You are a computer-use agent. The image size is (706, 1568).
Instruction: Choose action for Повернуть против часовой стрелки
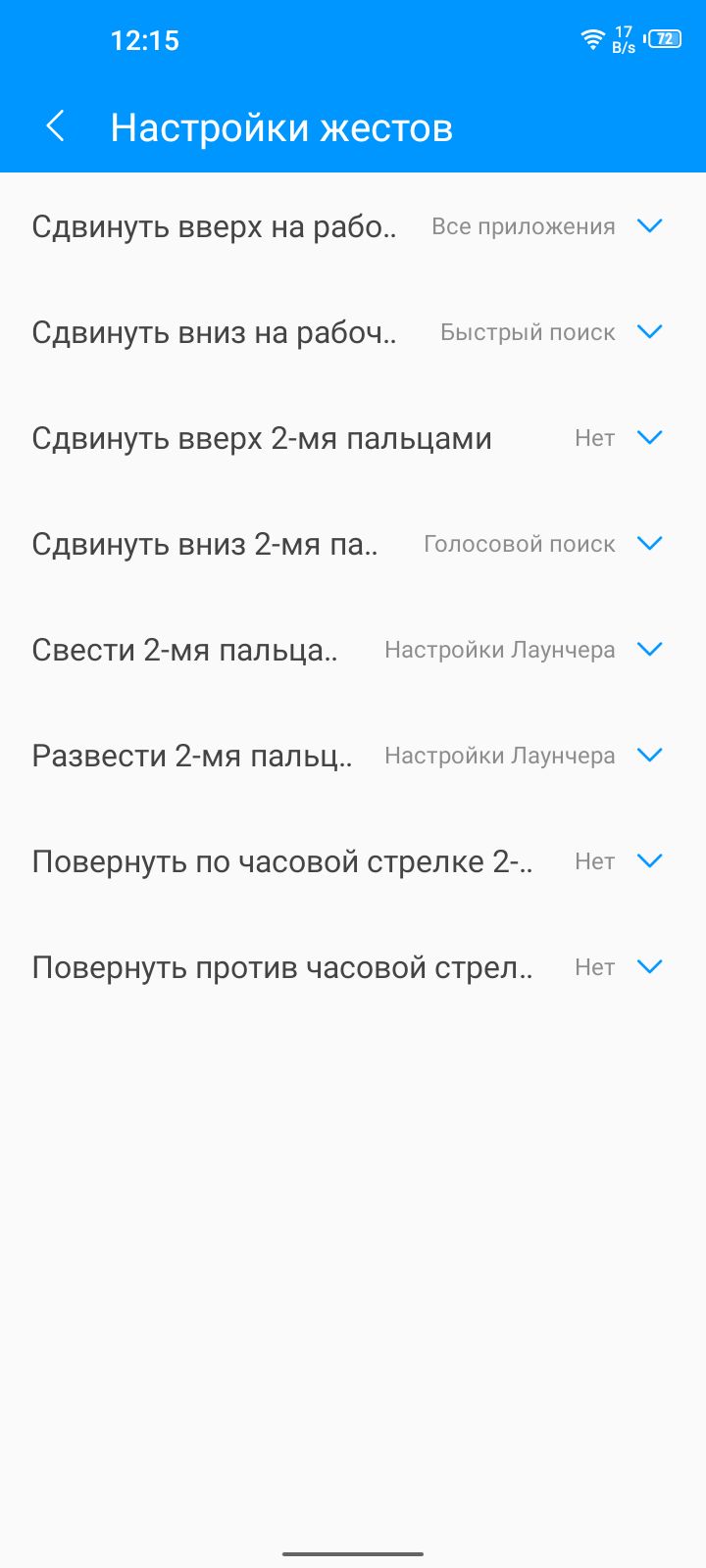coord(619,967)
